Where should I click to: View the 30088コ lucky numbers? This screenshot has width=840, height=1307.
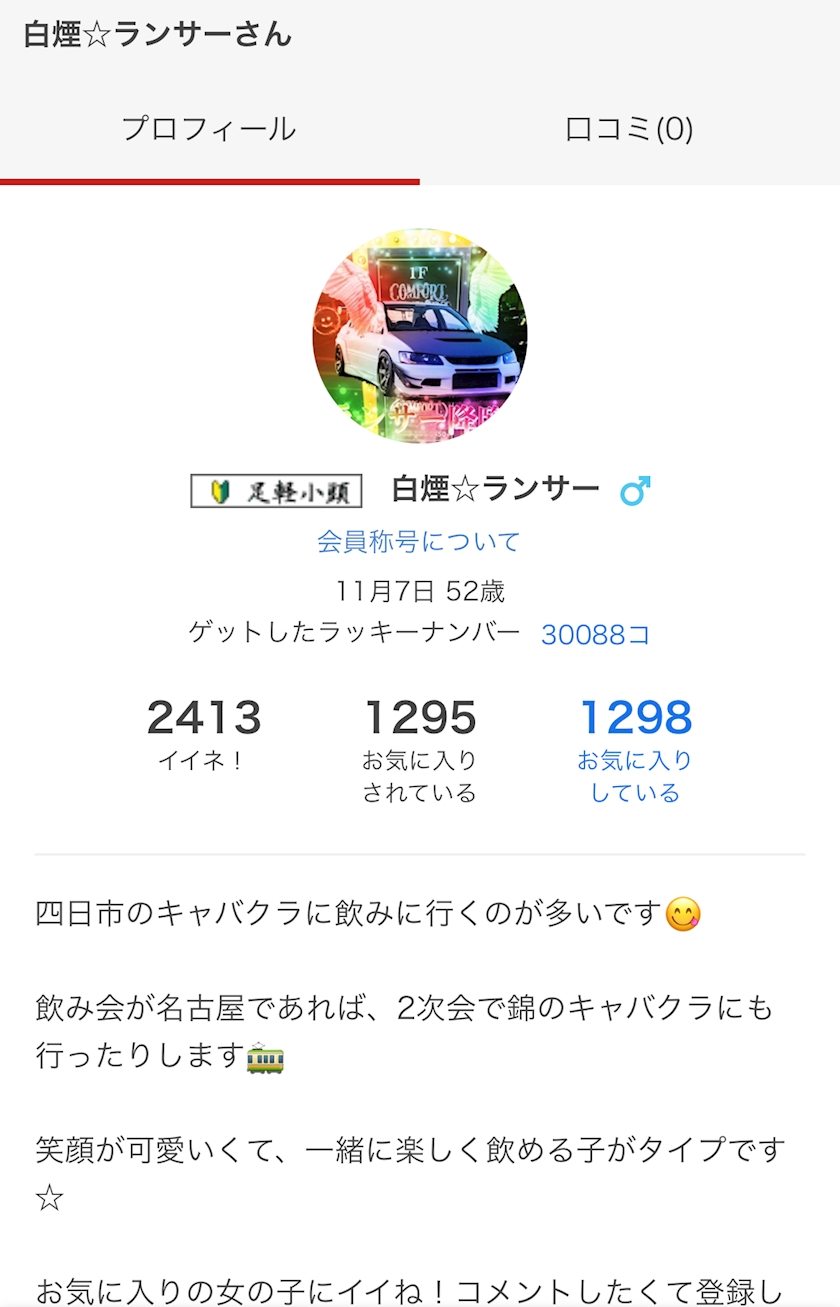(595, 634)
